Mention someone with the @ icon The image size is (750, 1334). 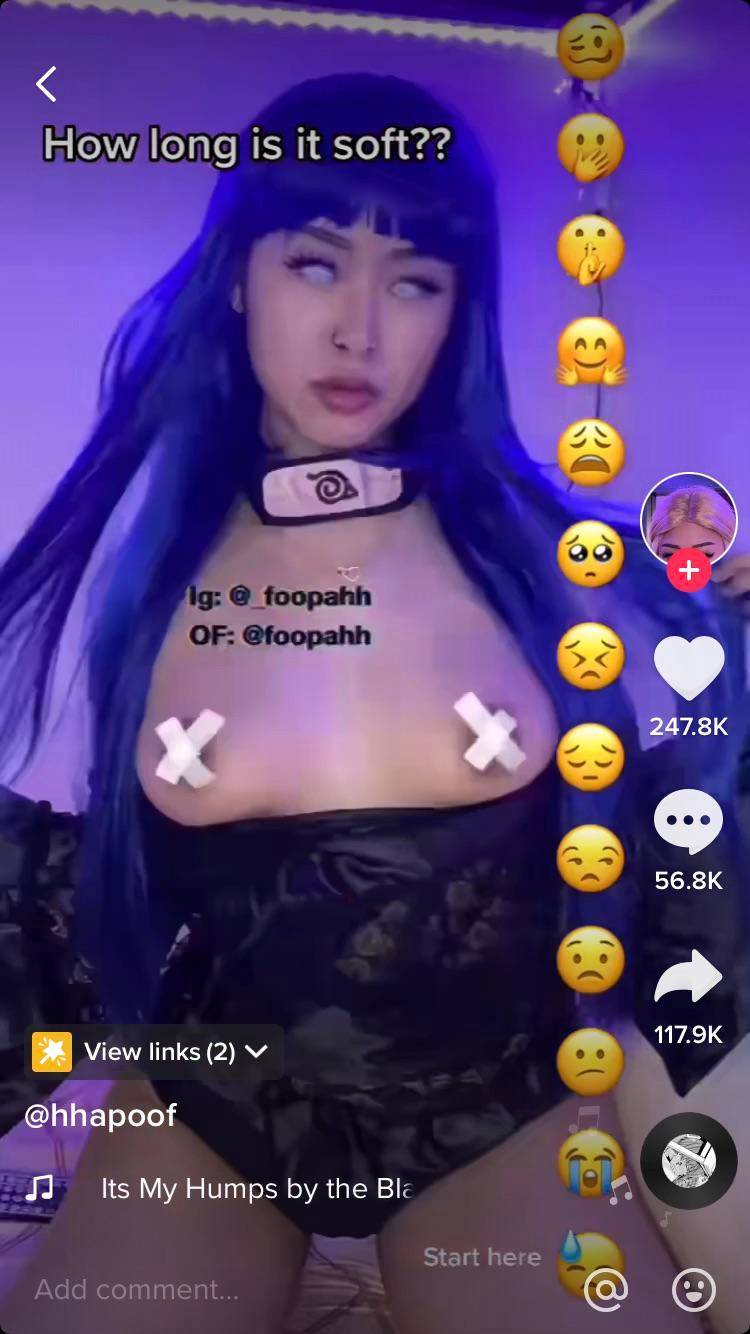coord(606,1290)
